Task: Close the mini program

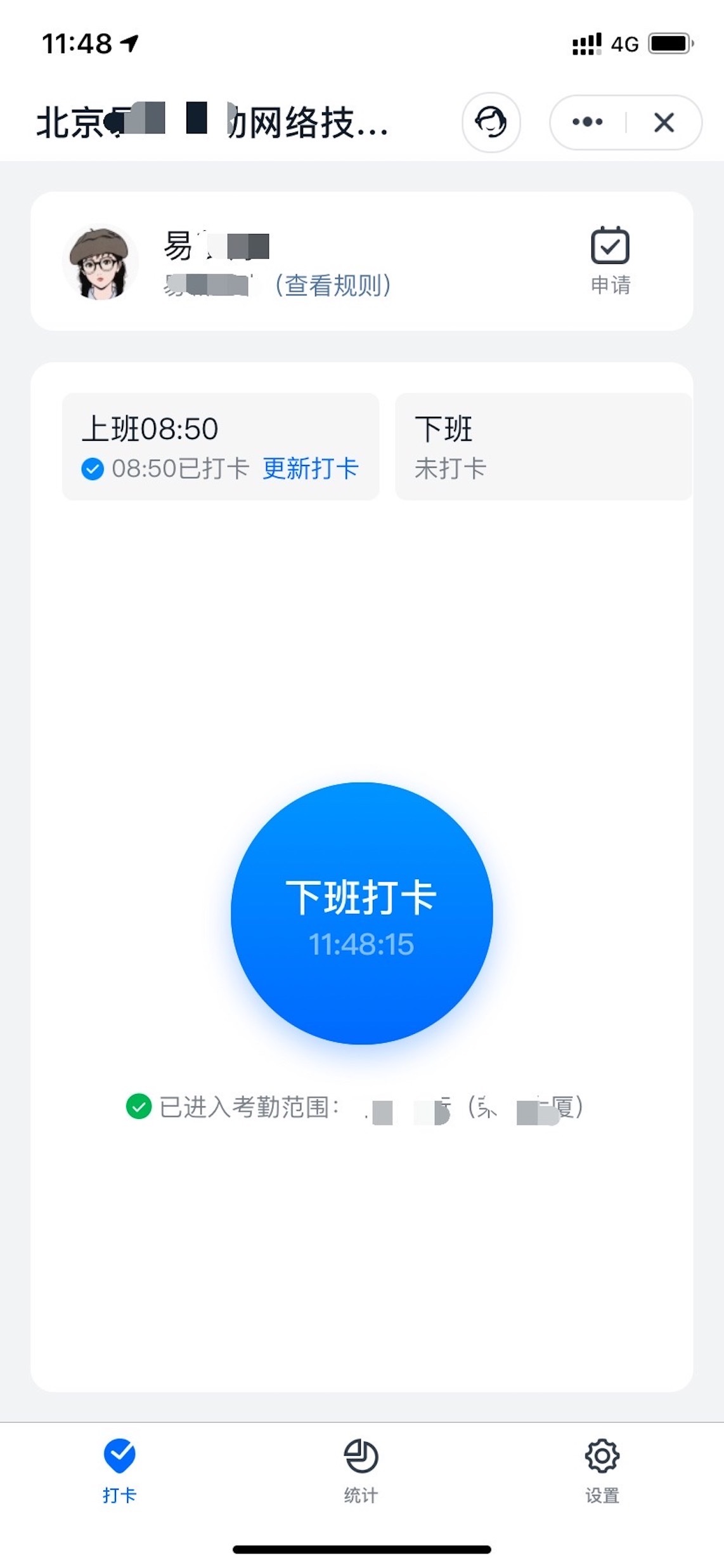Action: click(664, 122)
